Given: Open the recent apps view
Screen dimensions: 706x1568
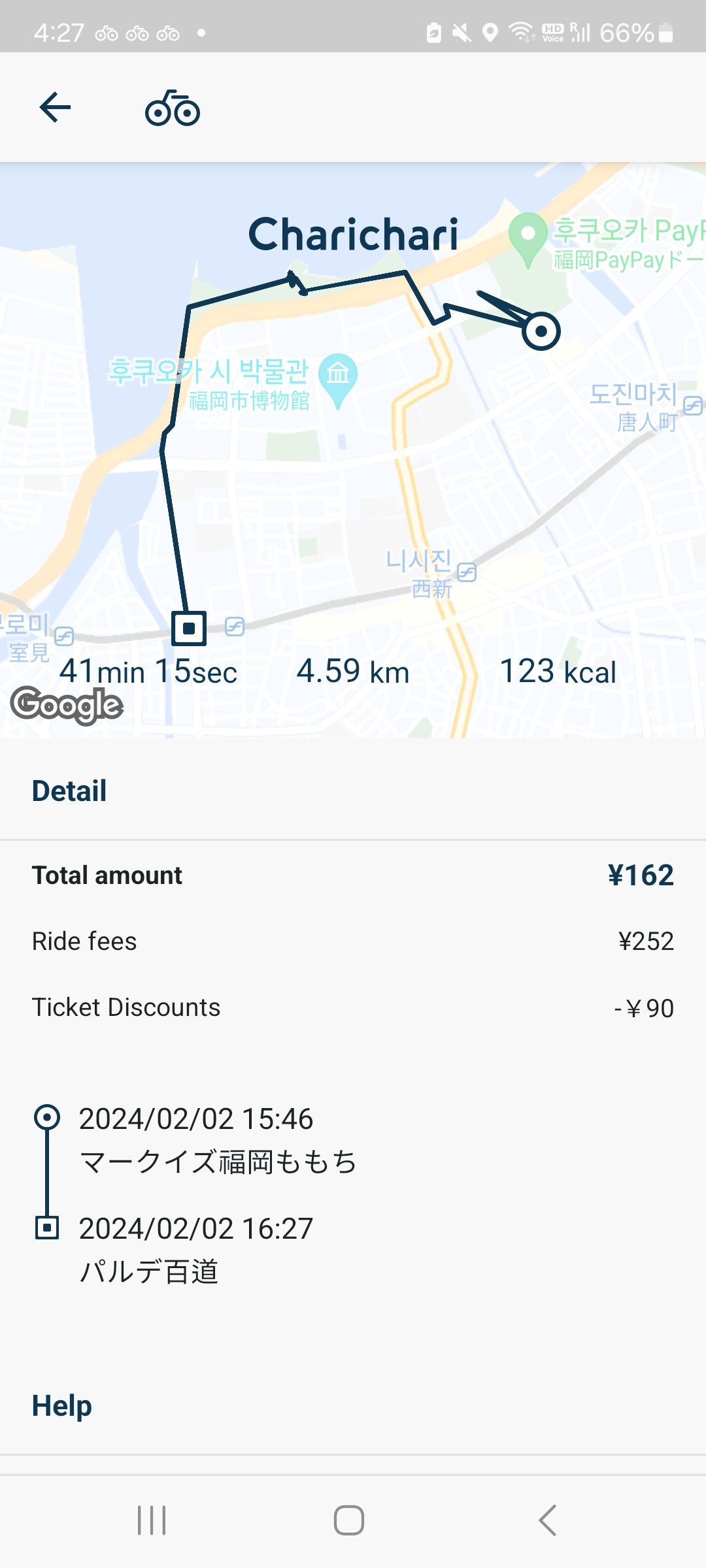Looking at the screenshot, I should [x=152, y=1520].
